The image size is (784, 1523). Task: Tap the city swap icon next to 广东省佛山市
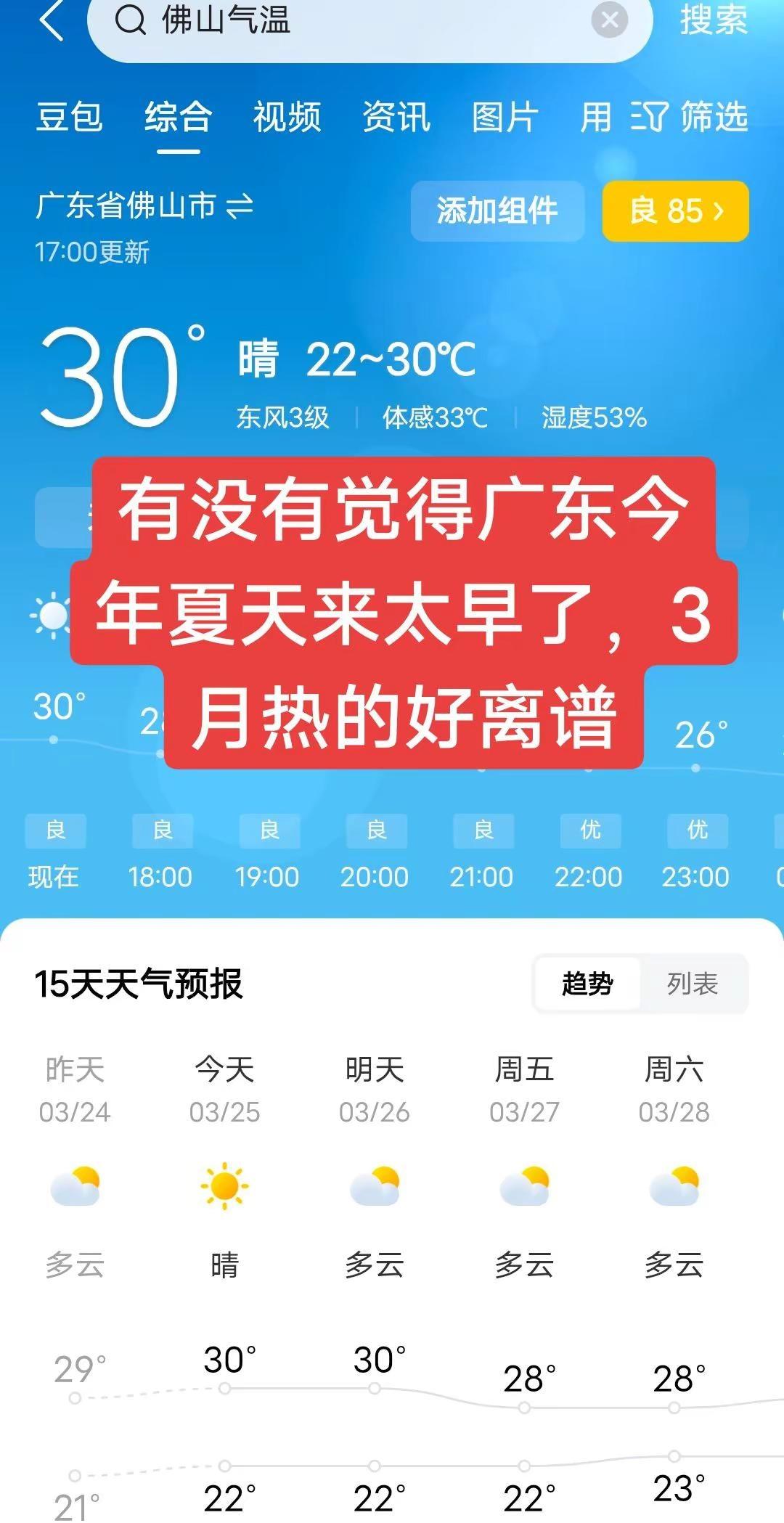coord(240,204)
